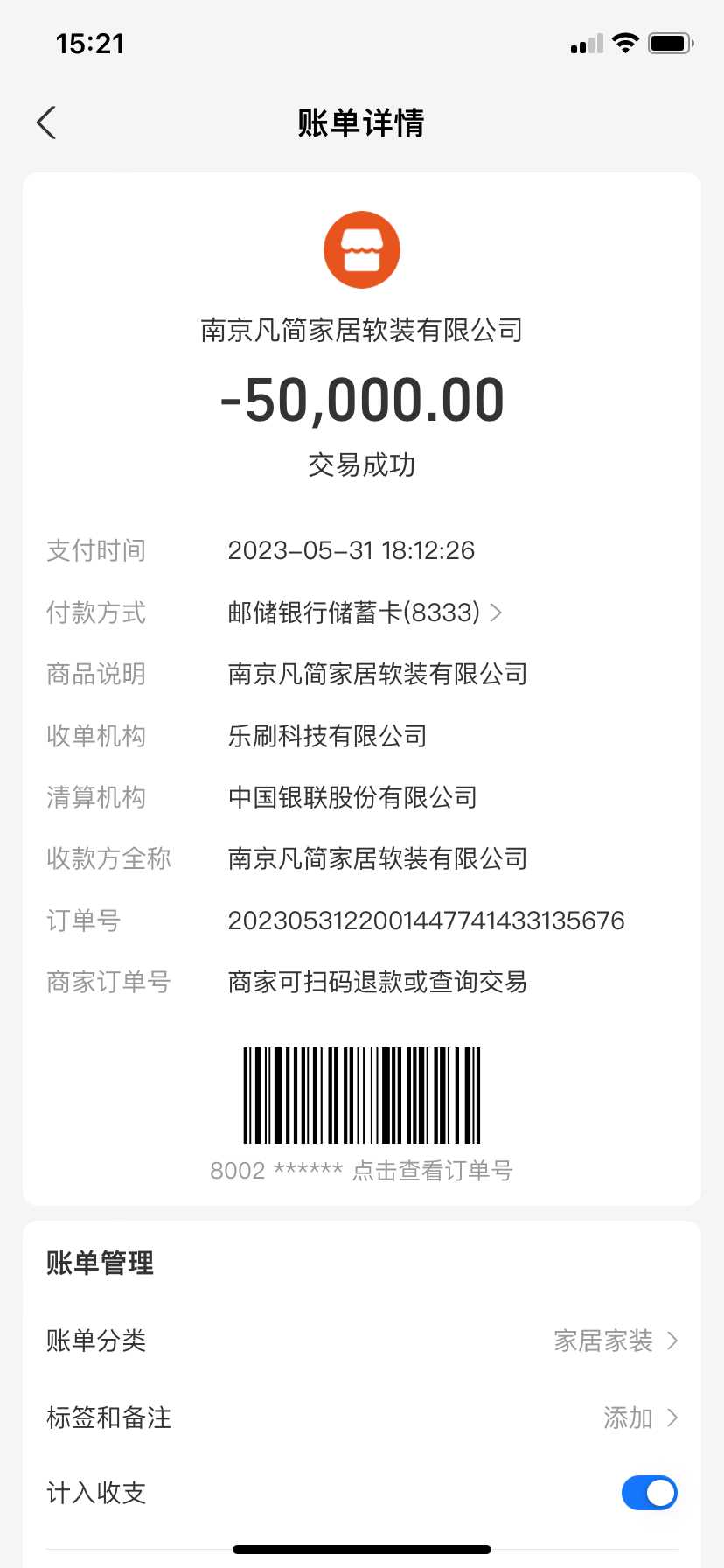Open the 南京凡简家居软装有限公司 merchant icon
724x1568 pixels.
(362, 250)
